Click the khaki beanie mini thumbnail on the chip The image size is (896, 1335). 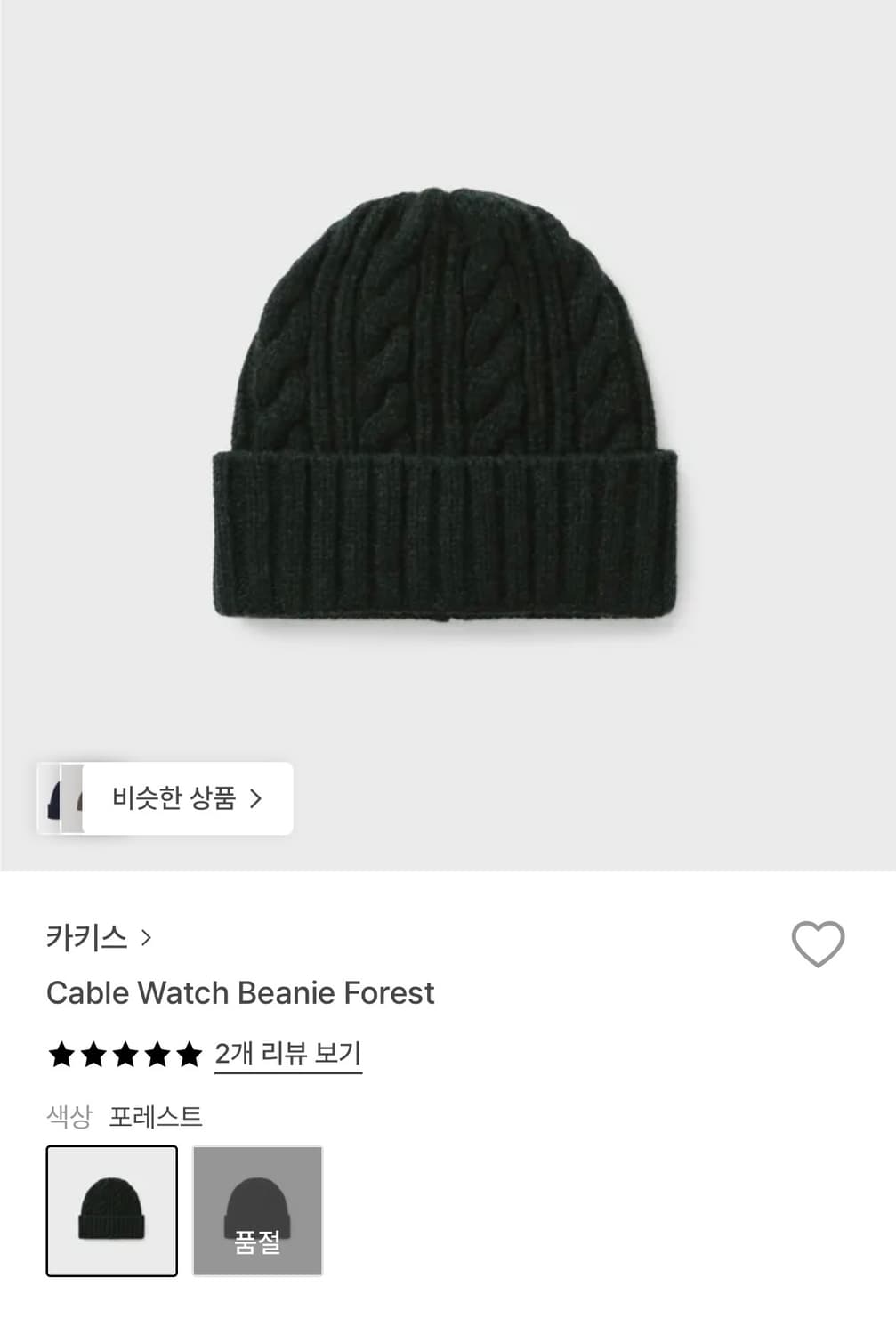pyautogui.click(x=78, y=798)
